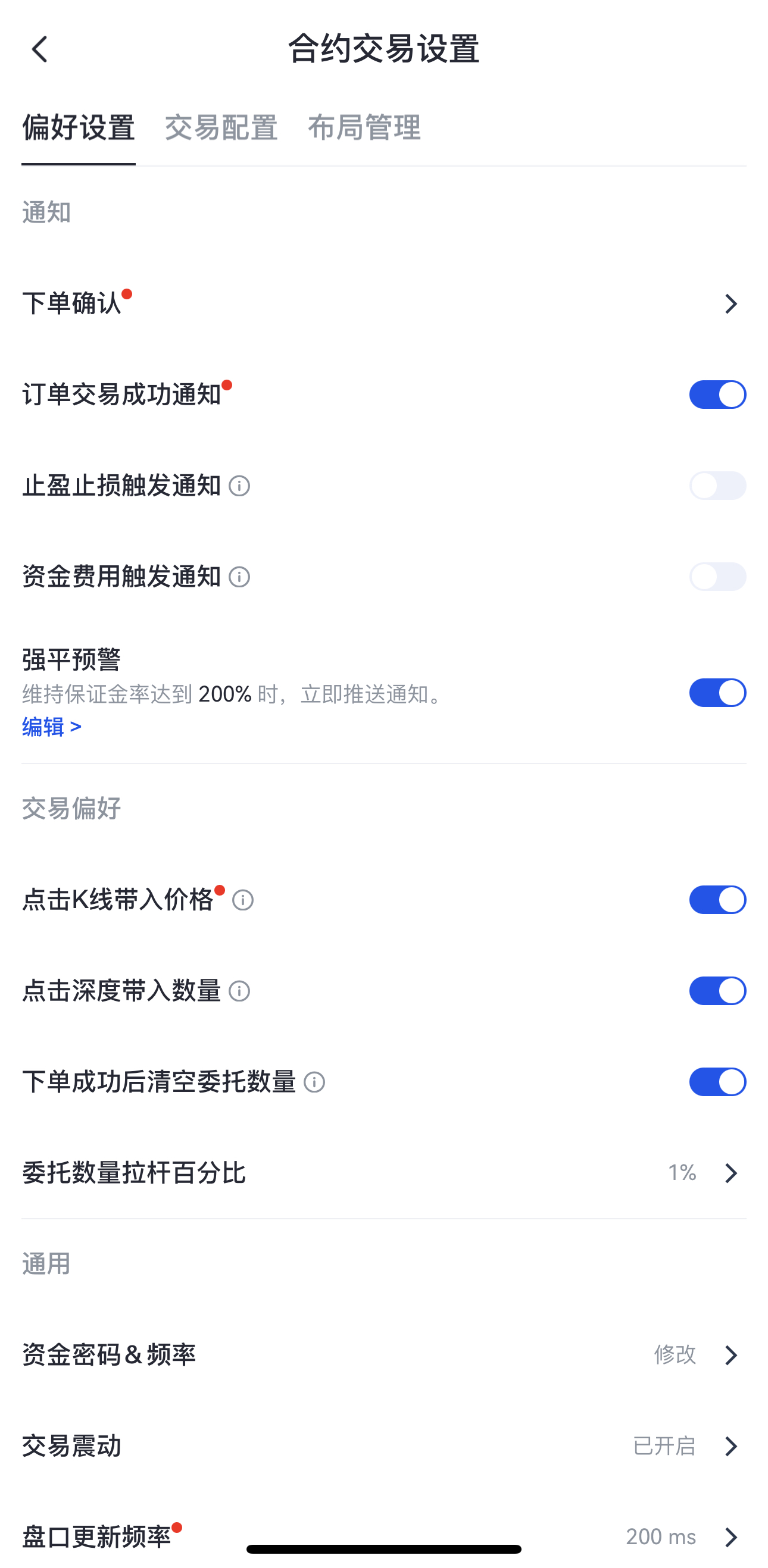Disable the 强平预警 switch

(x=717, y=693)
